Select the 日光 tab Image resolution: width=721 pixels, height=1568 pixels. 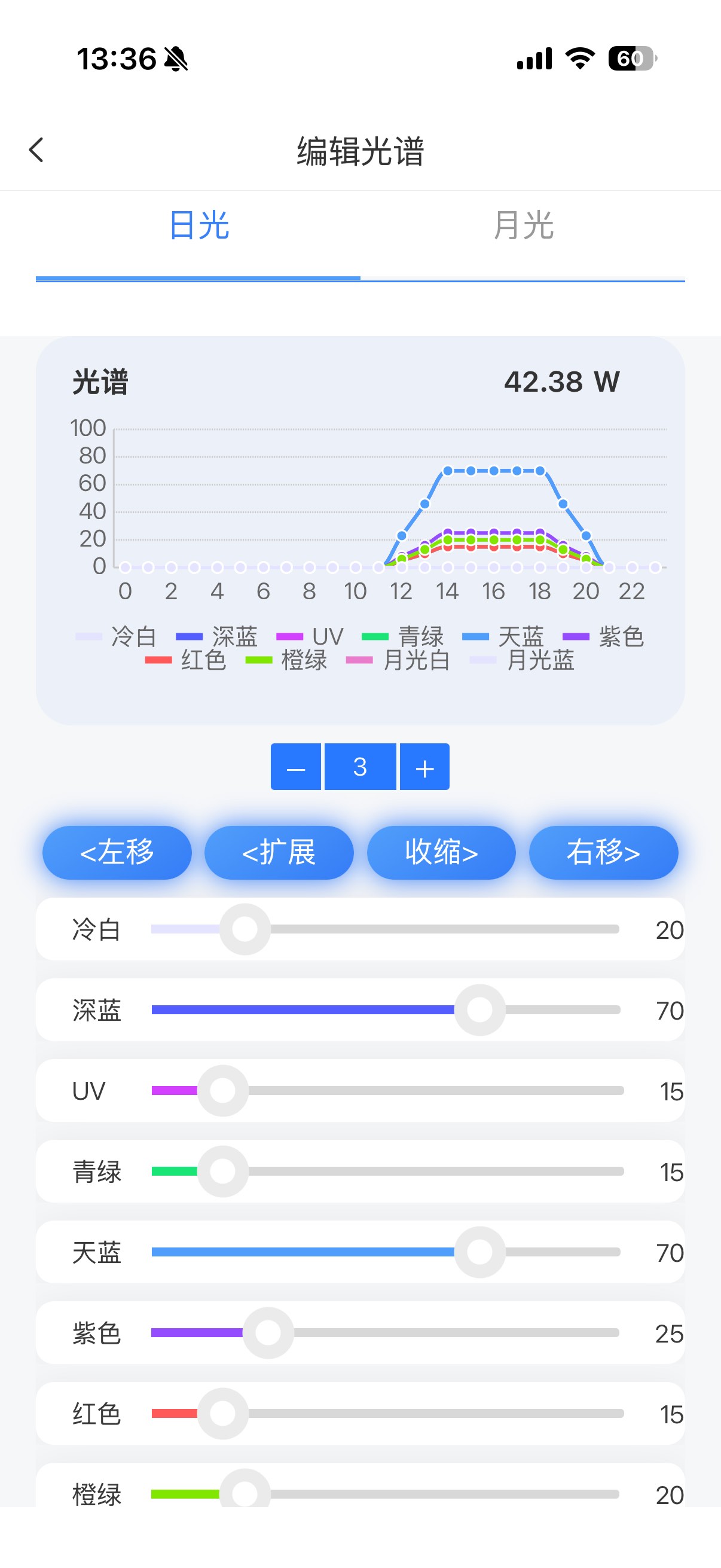(x=198, y=225)
